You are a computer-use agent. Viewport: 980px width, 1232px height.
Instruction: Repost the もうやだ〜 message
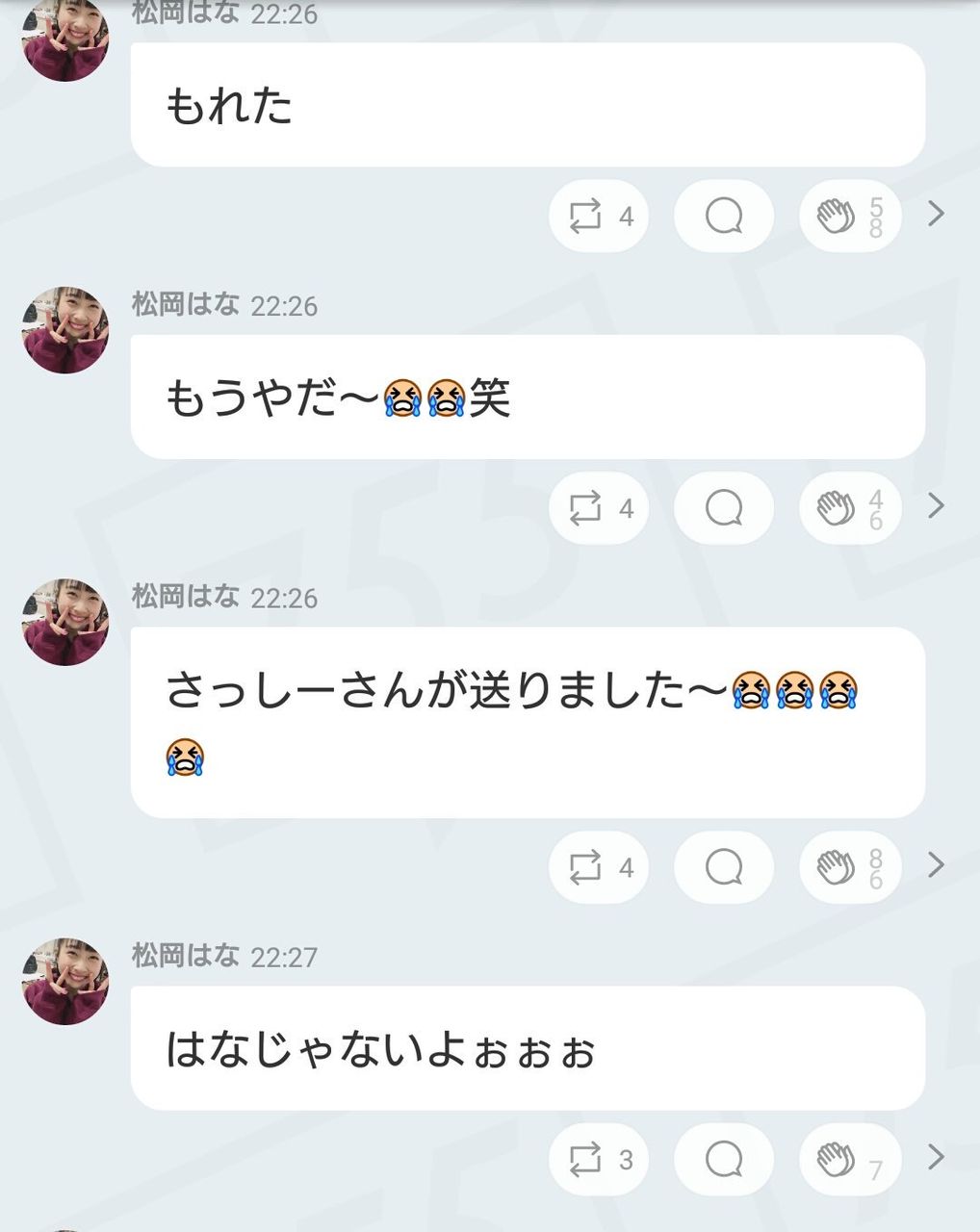pos(599,507)
